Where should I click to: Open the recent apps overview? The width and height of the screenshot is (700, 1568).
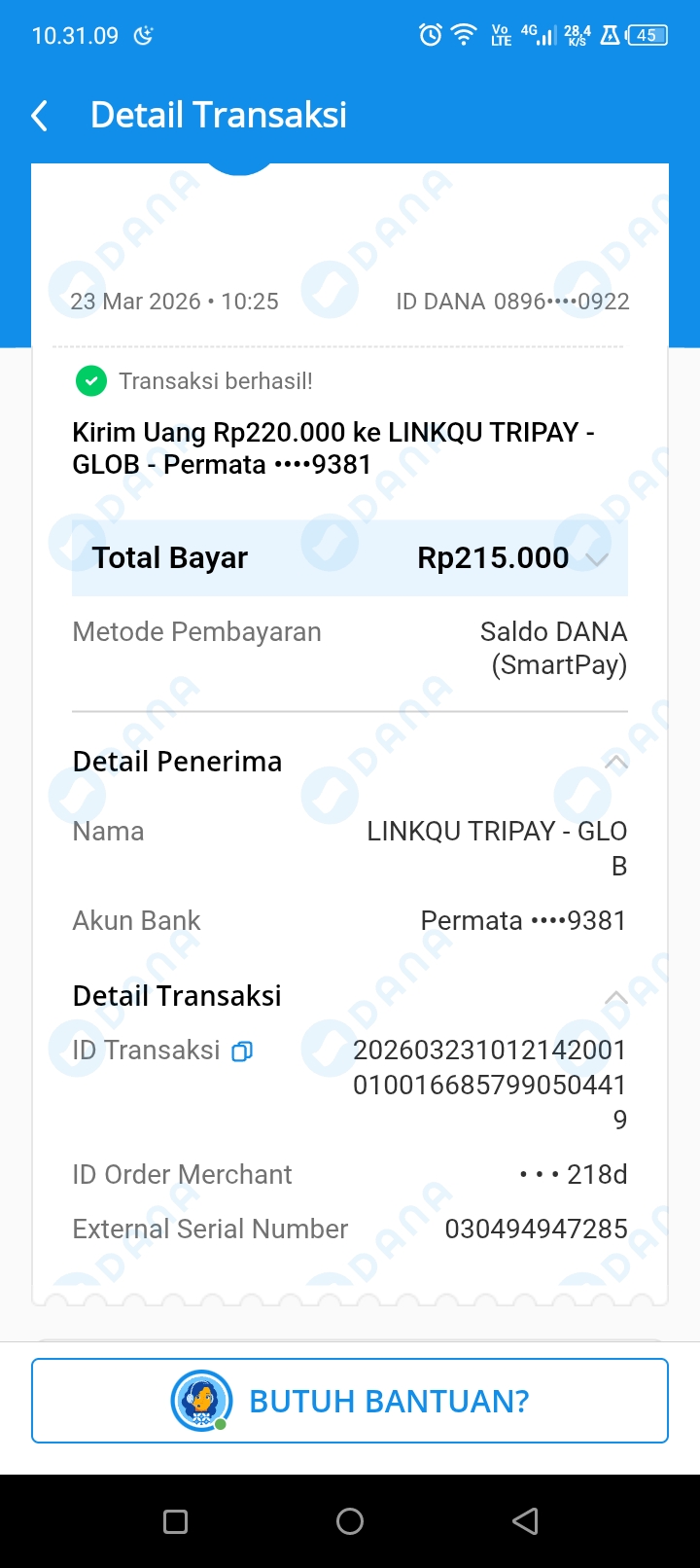pyautogui.click(x=175, y=1521)
